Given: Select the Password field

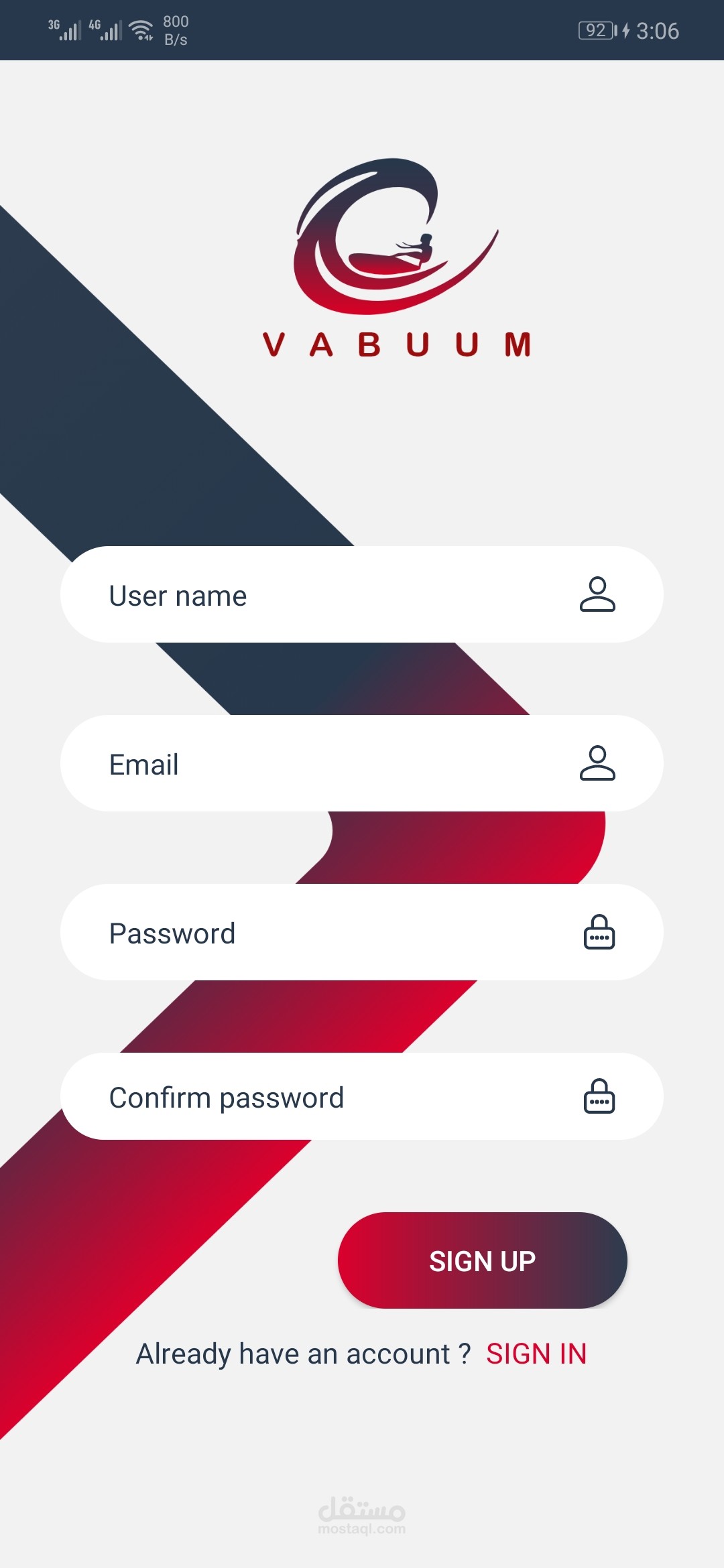Looking at the screenshot, I should 335,933.
